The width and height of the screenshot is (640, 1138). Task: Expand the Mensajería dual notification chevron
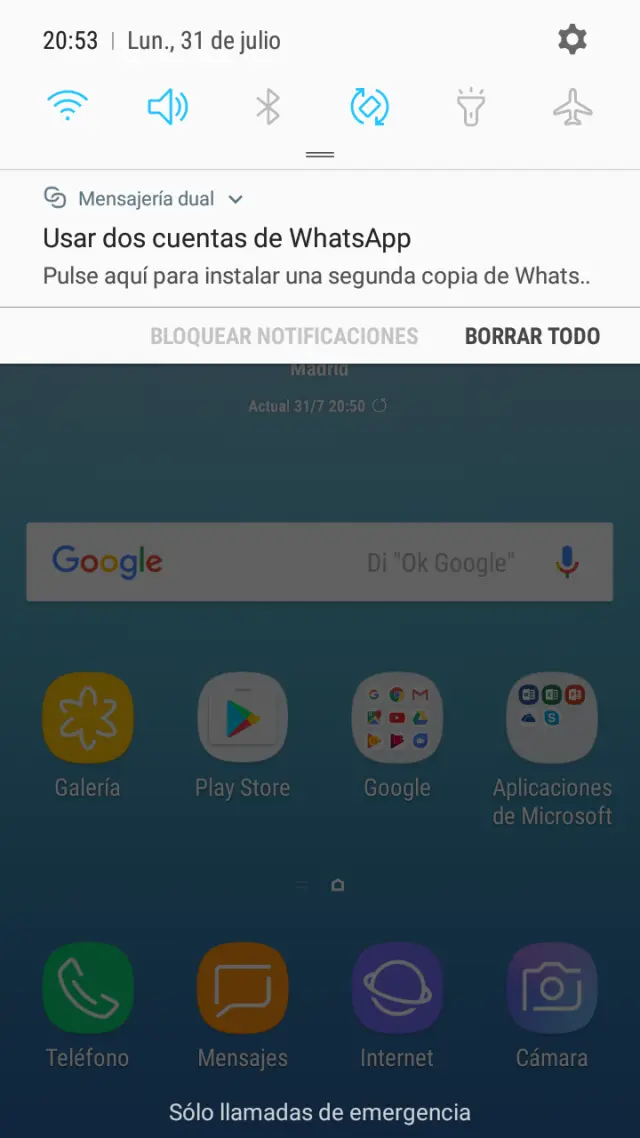236,199
